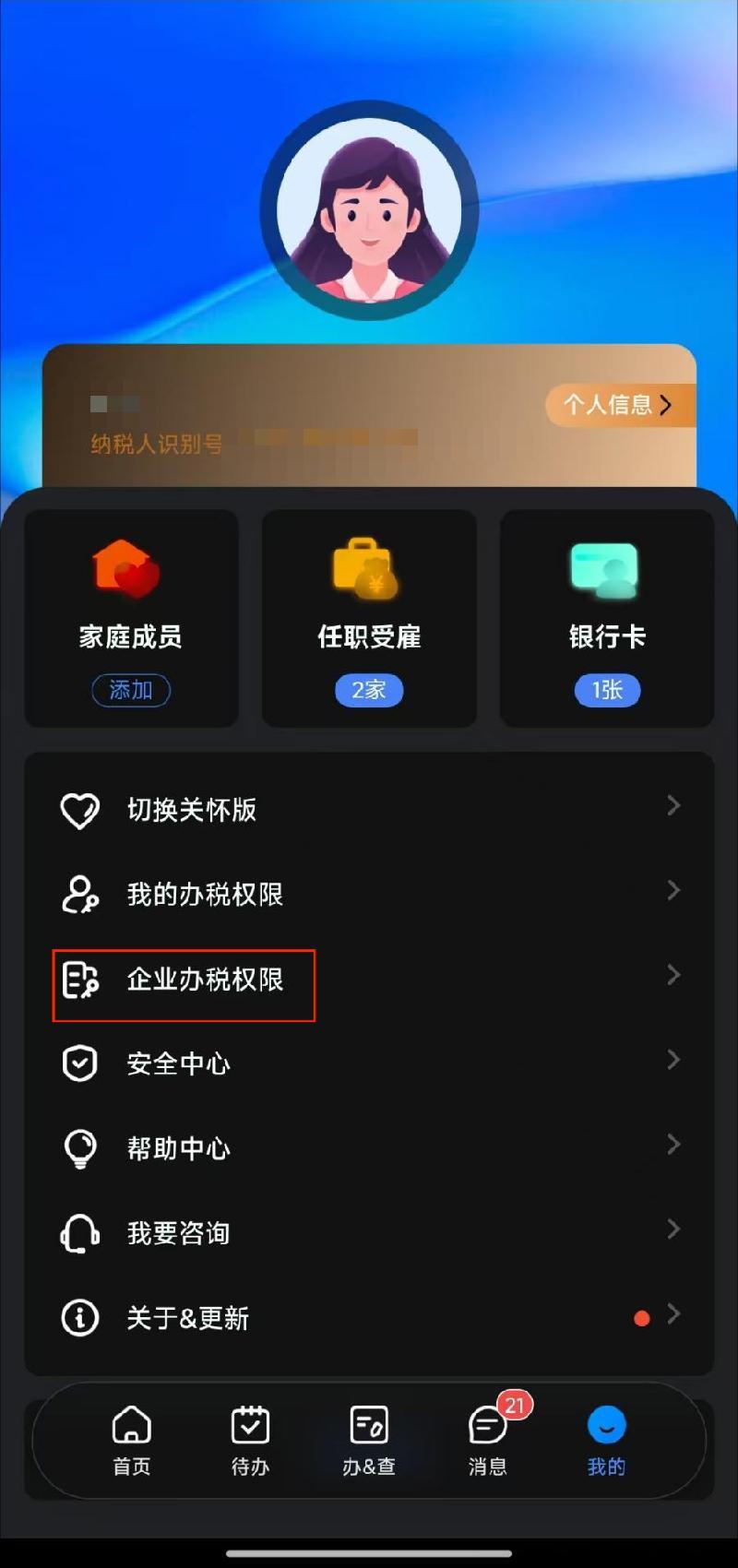Tap 我要咨询 row
This screenshot has width=738, height=1568.
click(x=369, y=1233)
